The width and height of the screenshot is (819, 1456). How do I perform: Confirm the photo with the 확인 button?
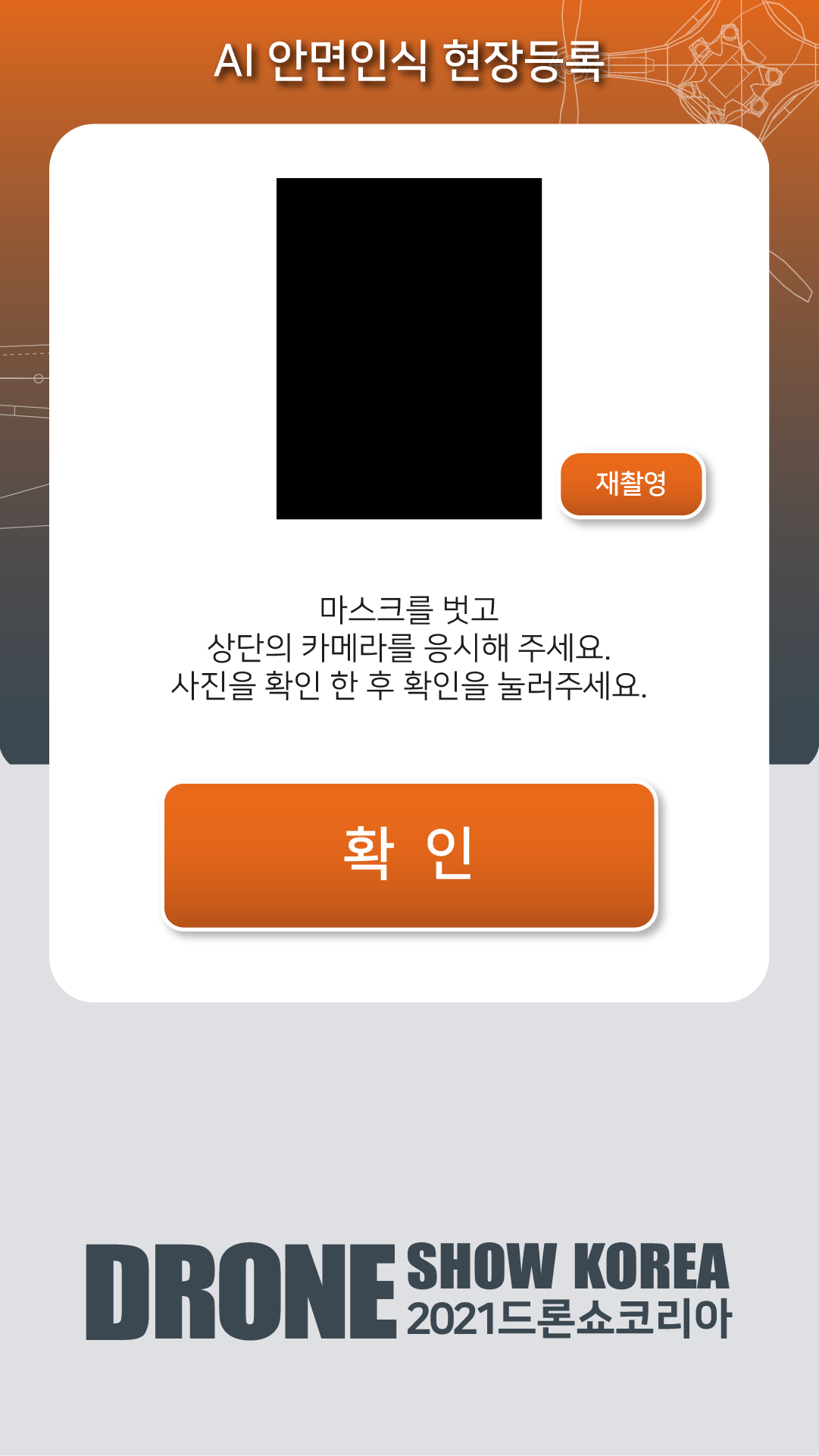(x=409, y=855)
